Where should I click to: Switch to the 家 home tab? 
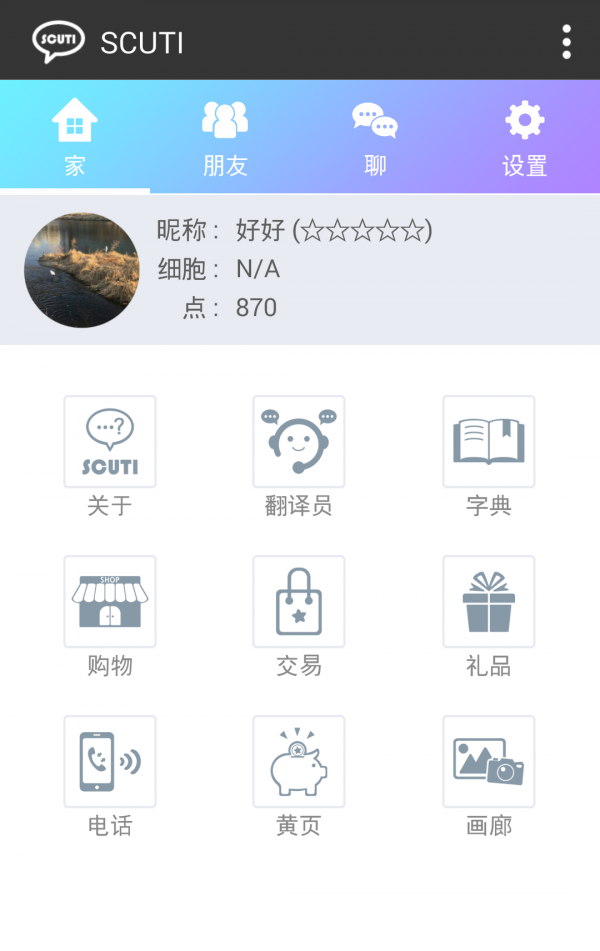tap(75, 138)
